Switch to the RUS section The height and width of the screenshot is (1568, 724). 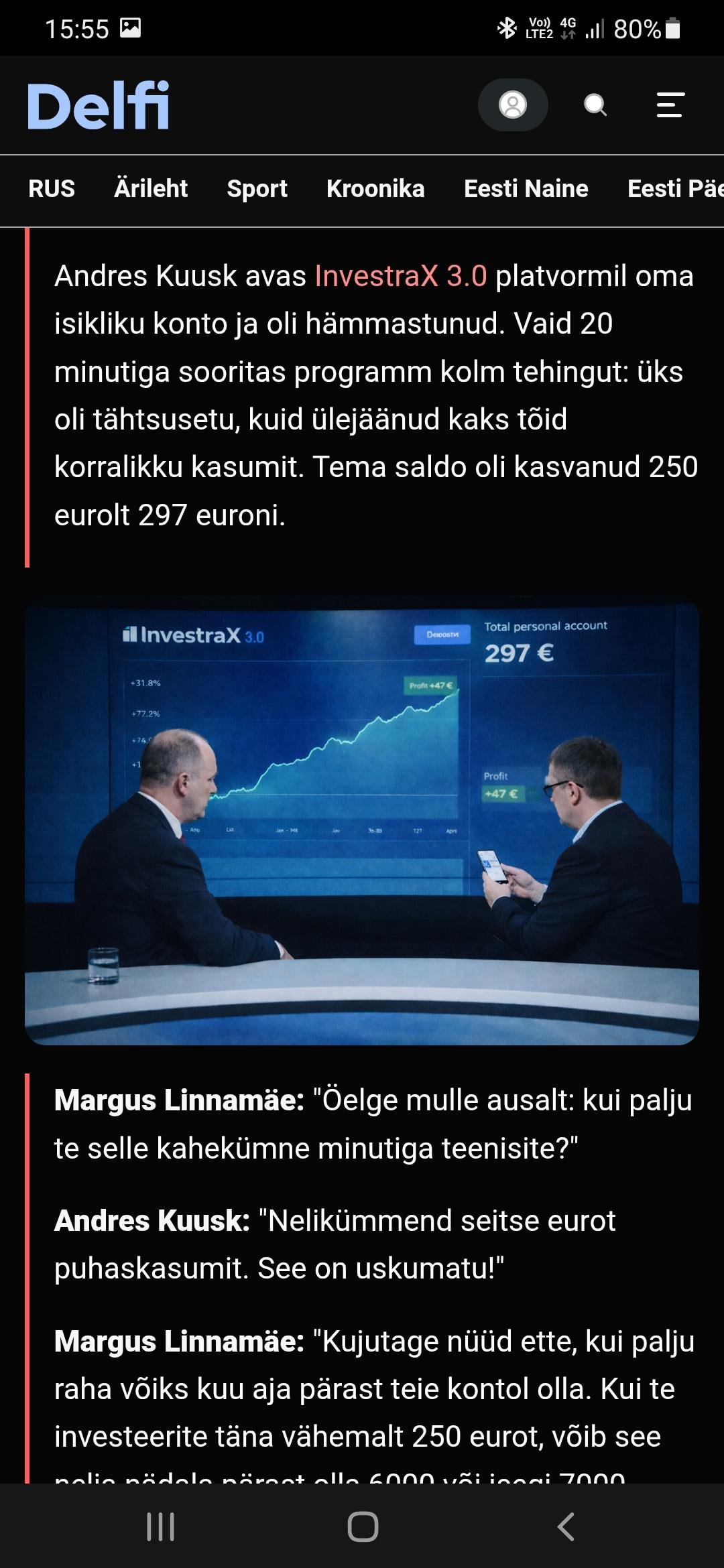(52, 189)
